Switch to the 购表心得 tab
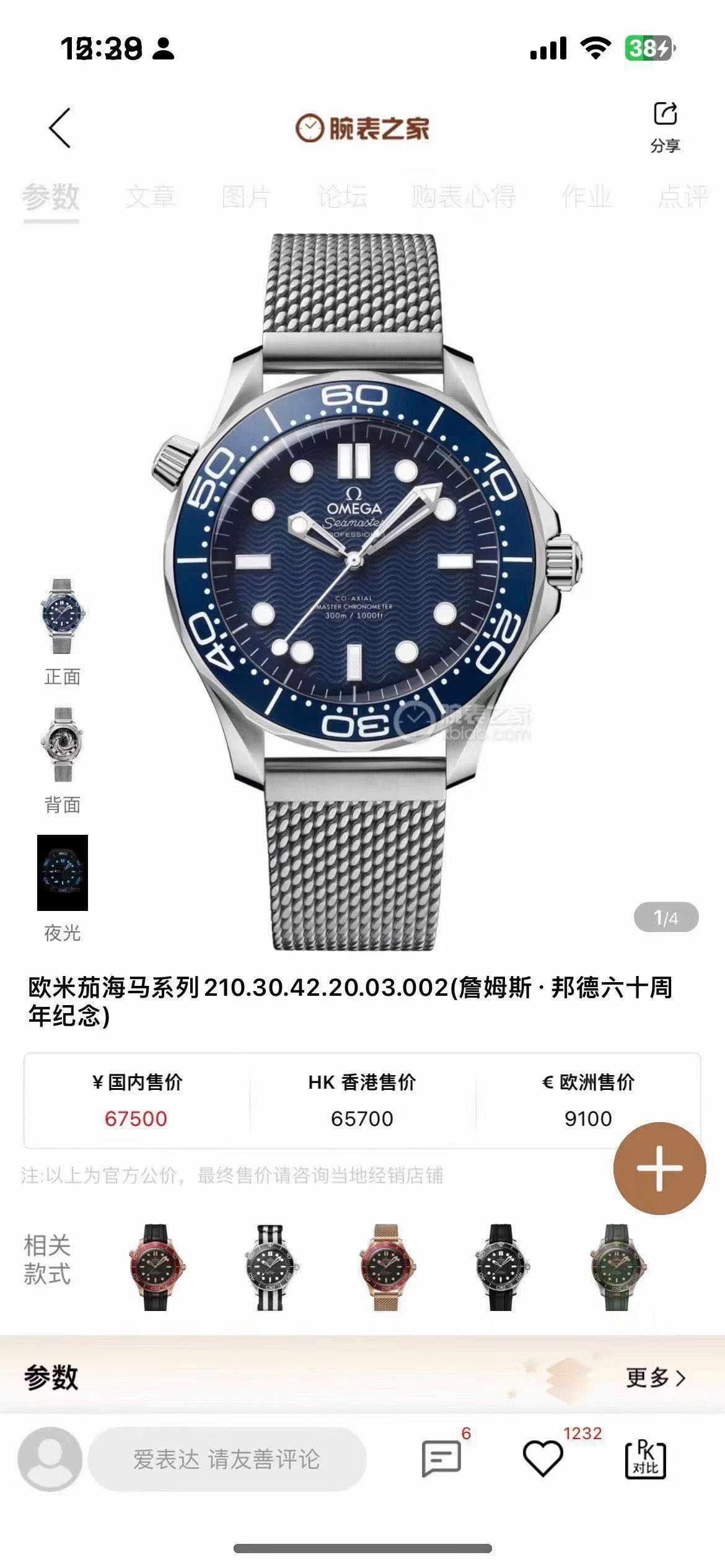Viewport: 725px width, 1568px height. pos(464,197)
